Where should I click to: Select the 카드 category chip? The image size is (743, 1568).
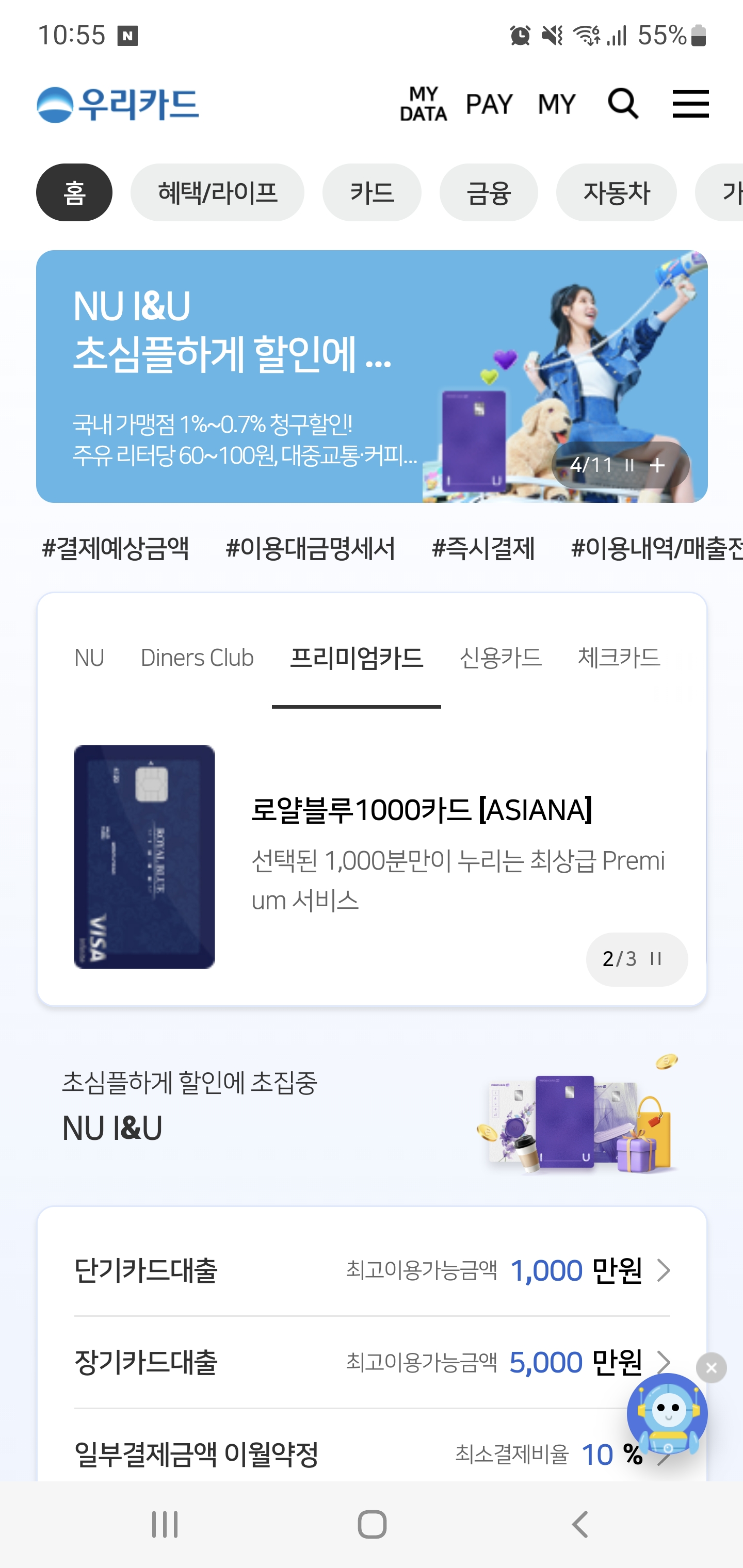[x=372, y=192]
